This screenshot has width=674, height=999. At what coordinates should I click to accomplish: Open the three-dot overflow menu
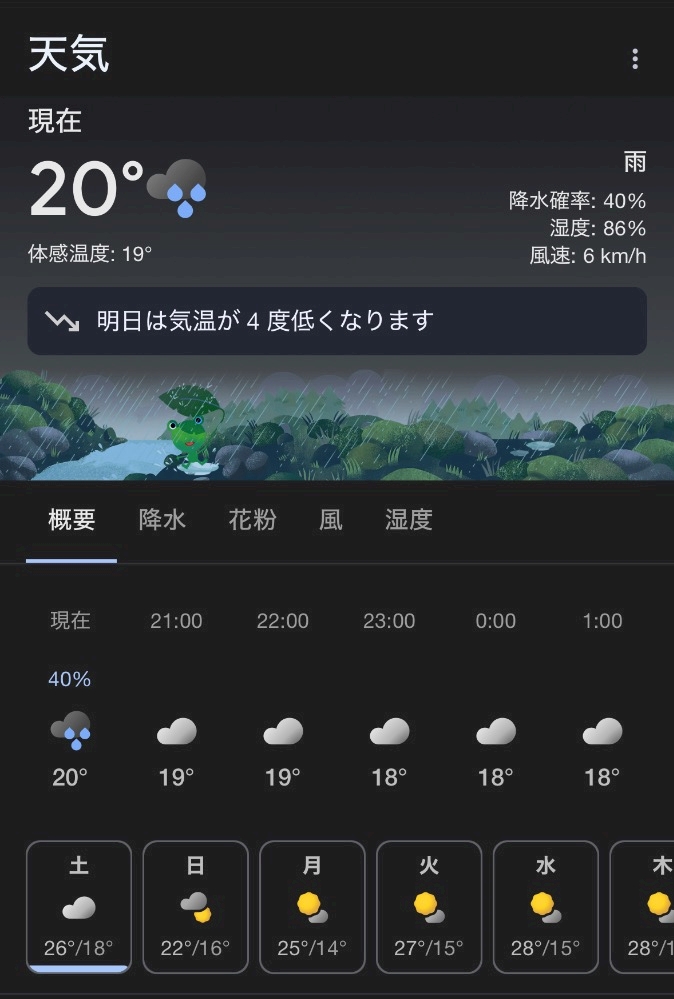(x=634, y=59)
